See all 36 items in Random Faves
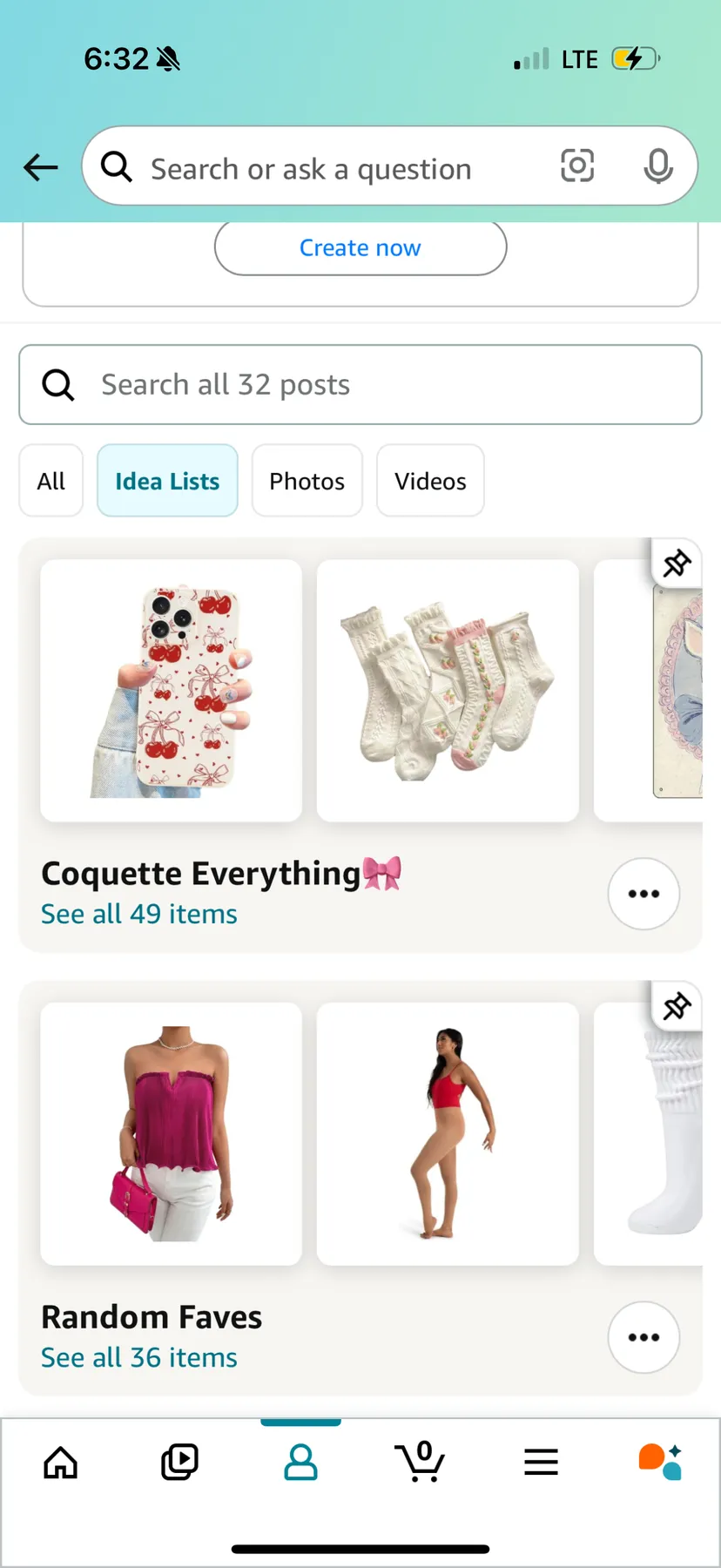 click(139, 1357)
